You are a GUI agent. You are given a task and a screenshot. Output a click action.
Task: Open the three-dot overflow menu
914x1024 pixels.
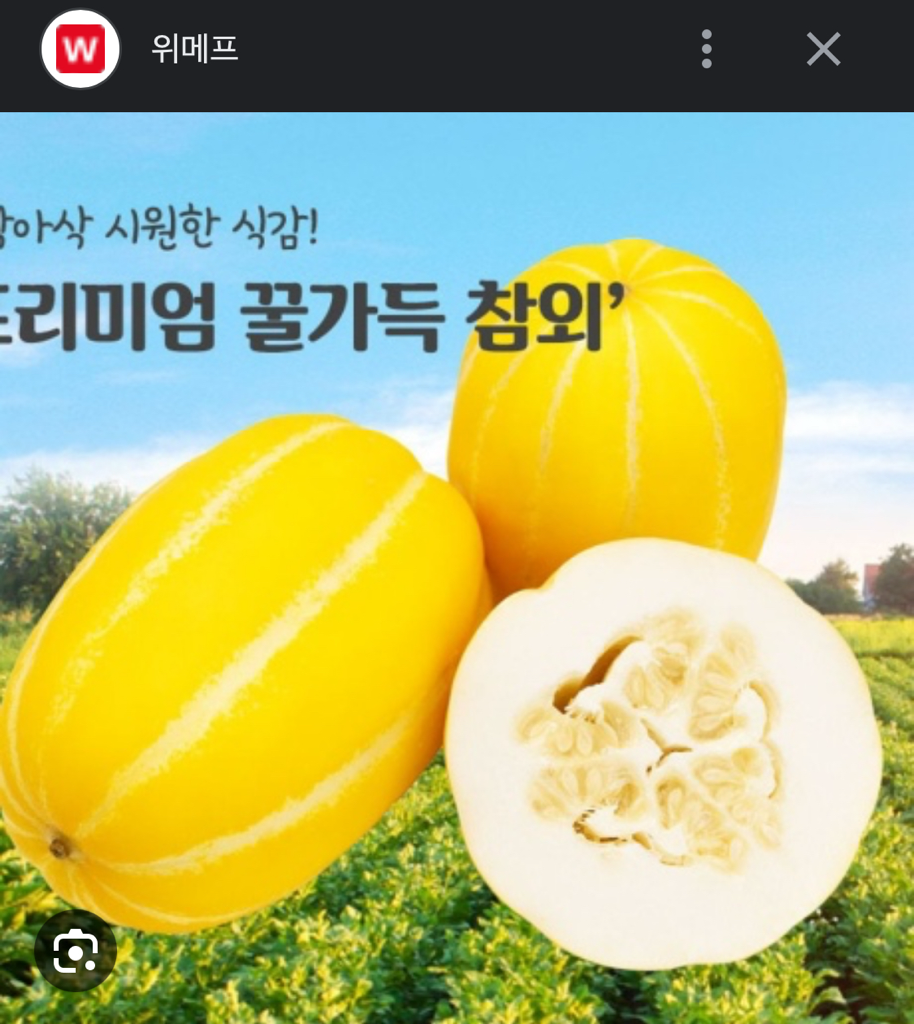point(707,49)
